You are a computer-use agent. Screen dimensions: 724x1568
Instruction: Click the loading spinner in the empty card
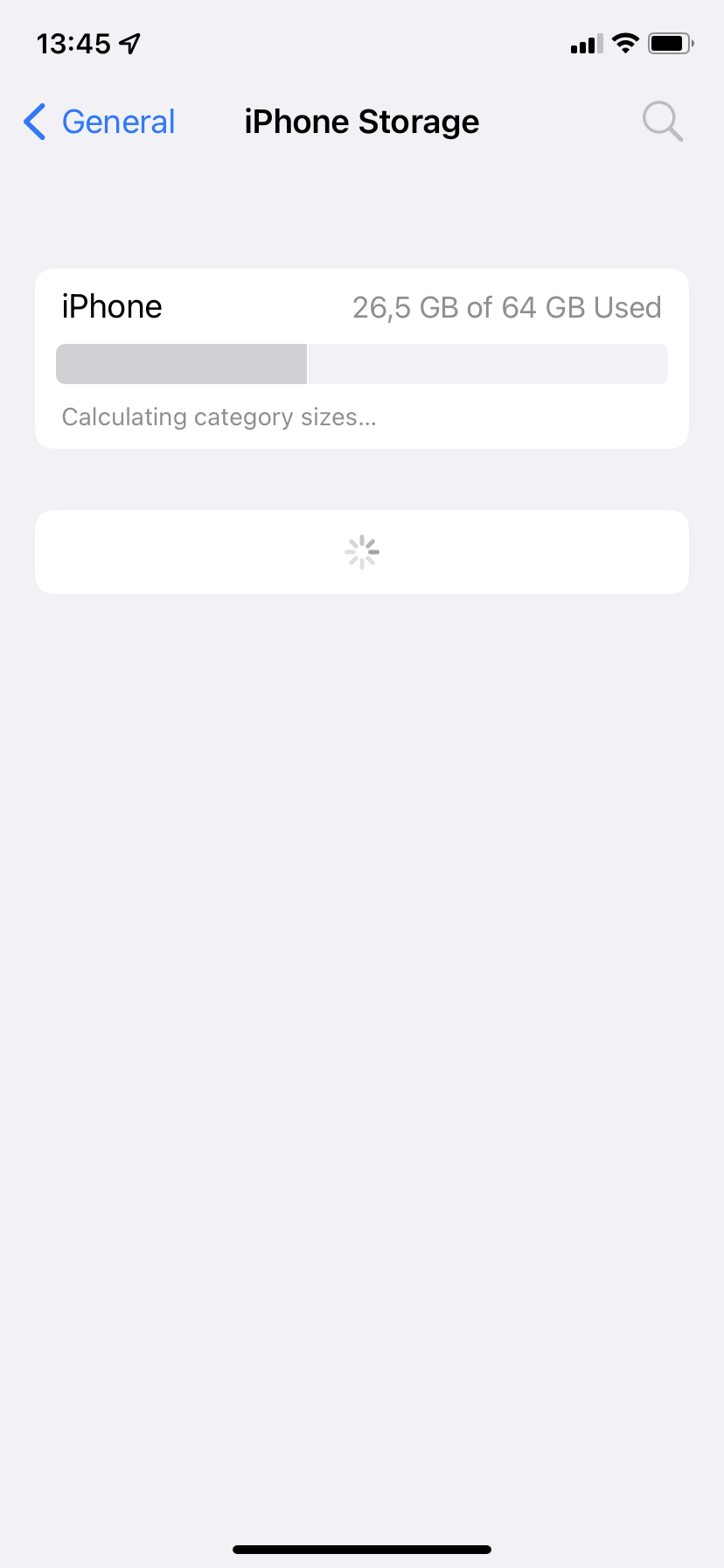(361, 551)
